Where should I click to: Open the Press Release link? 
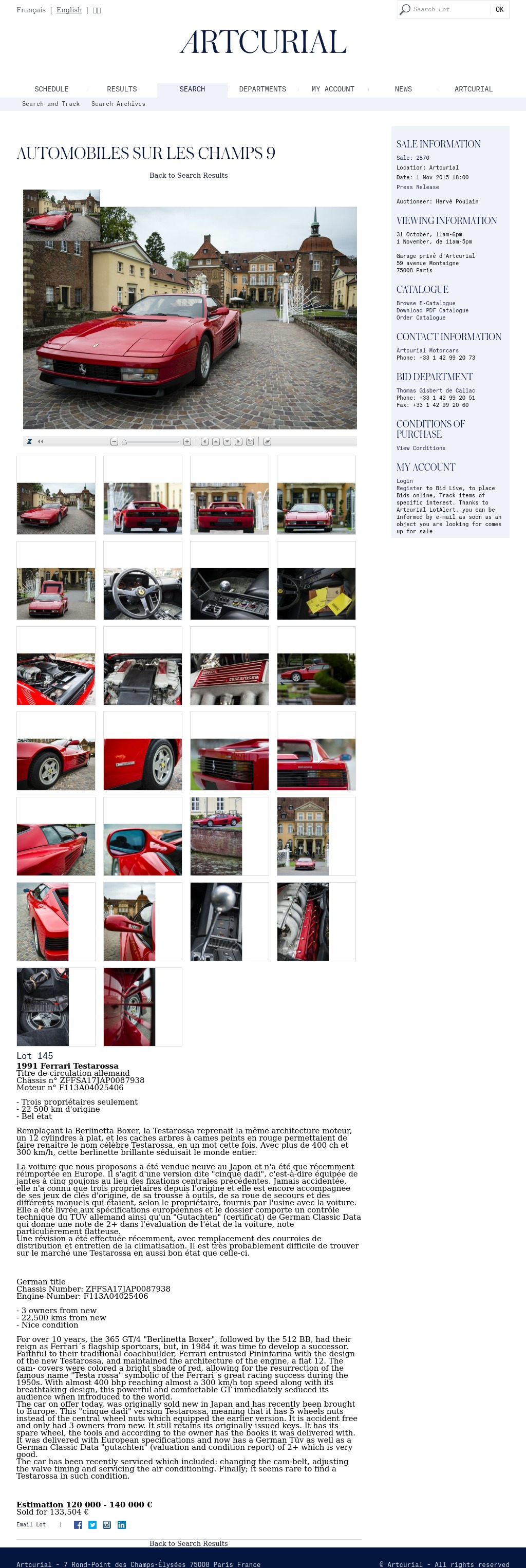(418, 187)
